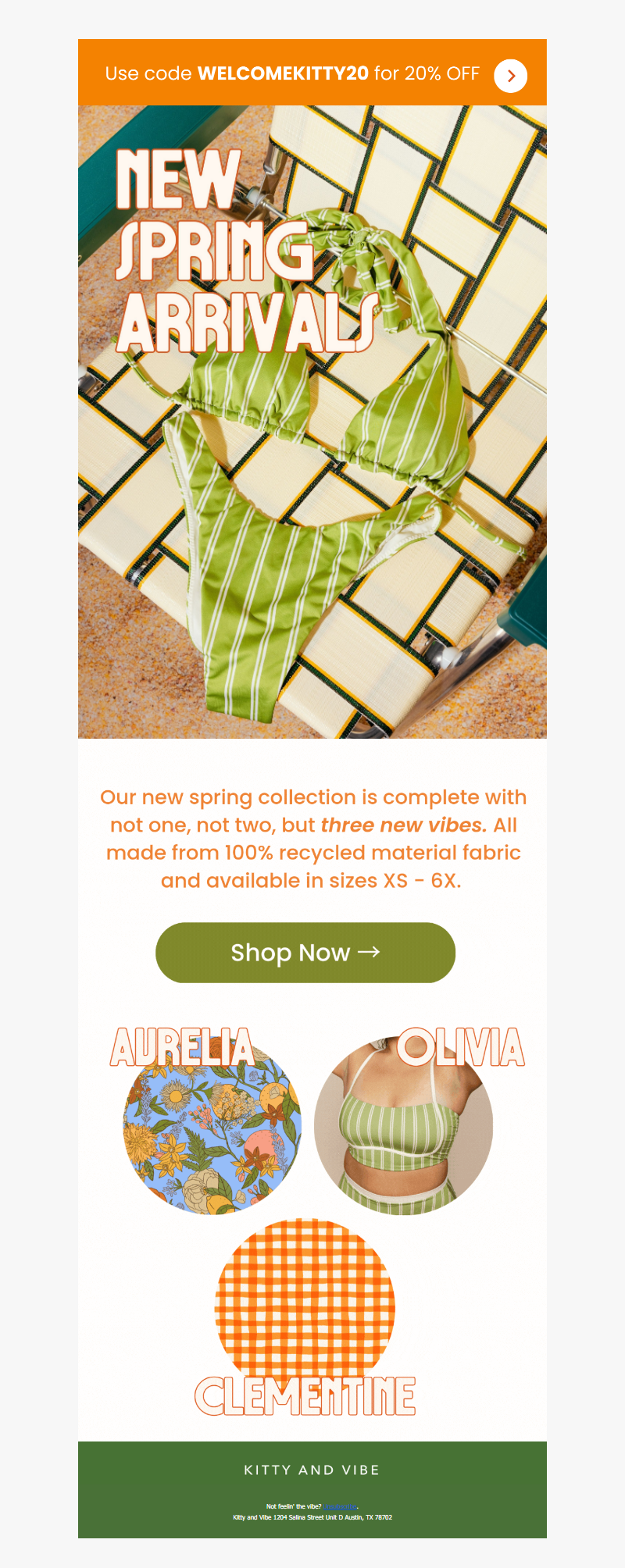Viewport: 625px width, 1568px height.
Task: Tap the Unsubscribe link in footer
Action: (x=340, y=1506)
